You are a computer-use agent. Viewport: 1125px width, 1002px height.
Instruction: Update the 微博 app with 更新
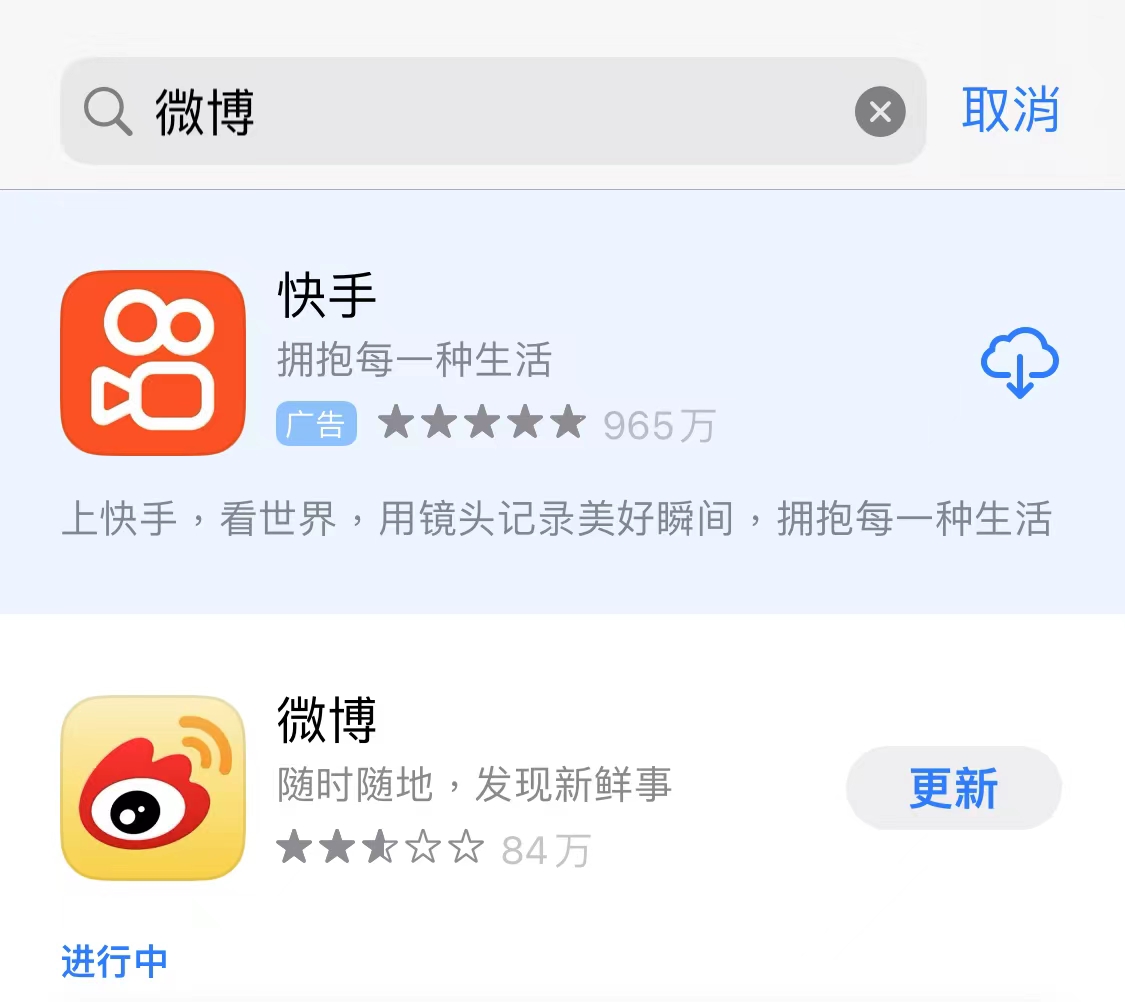(x=953, y=788)
